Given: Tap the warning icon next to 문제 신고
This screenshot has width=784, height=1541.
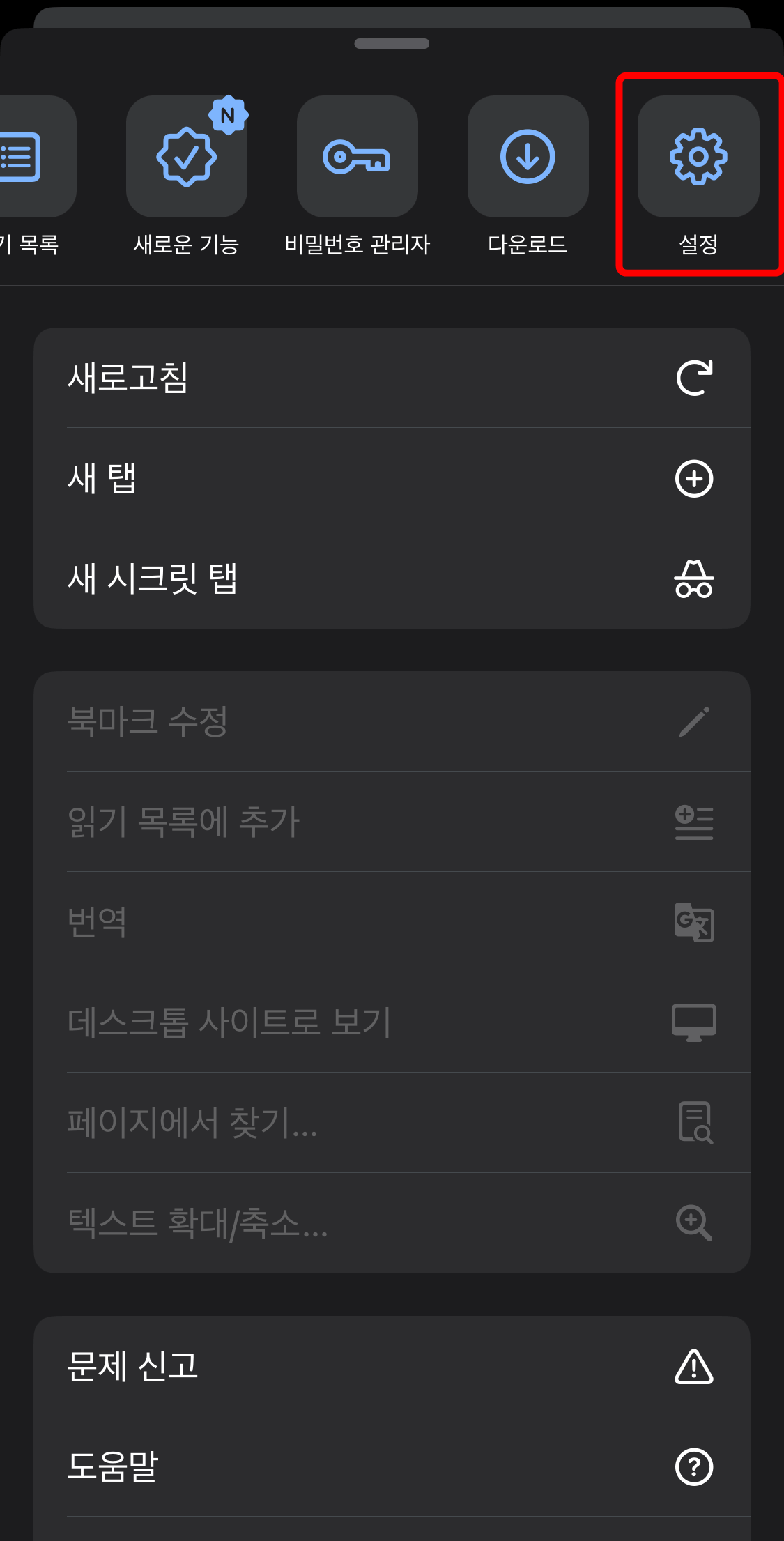Looking at the screenshot, I should tap(695, 1367).
